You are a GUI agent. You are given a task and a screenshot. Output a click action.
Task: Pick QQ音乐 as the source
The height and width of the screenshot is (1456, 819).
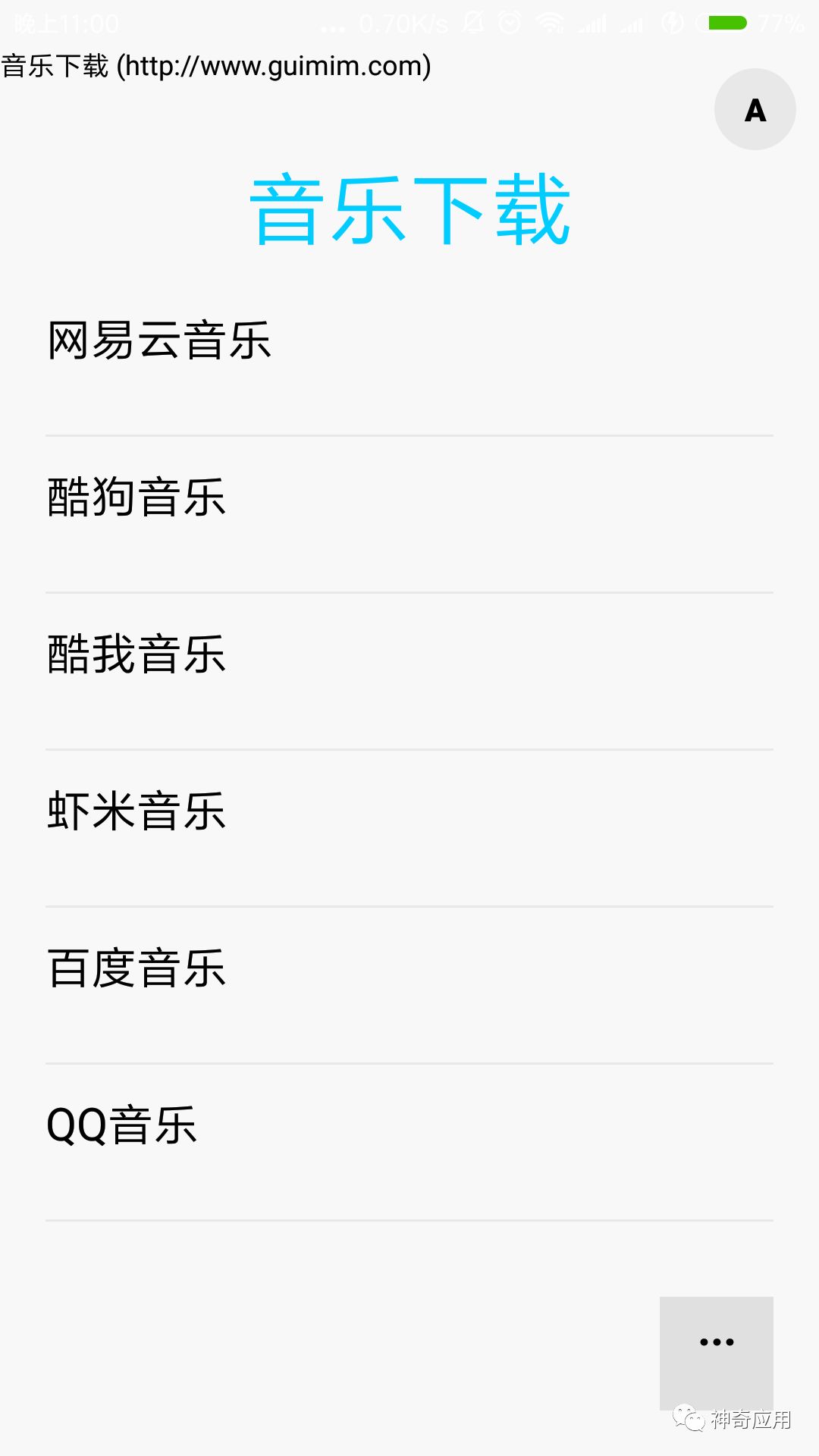coord(122,1125)
